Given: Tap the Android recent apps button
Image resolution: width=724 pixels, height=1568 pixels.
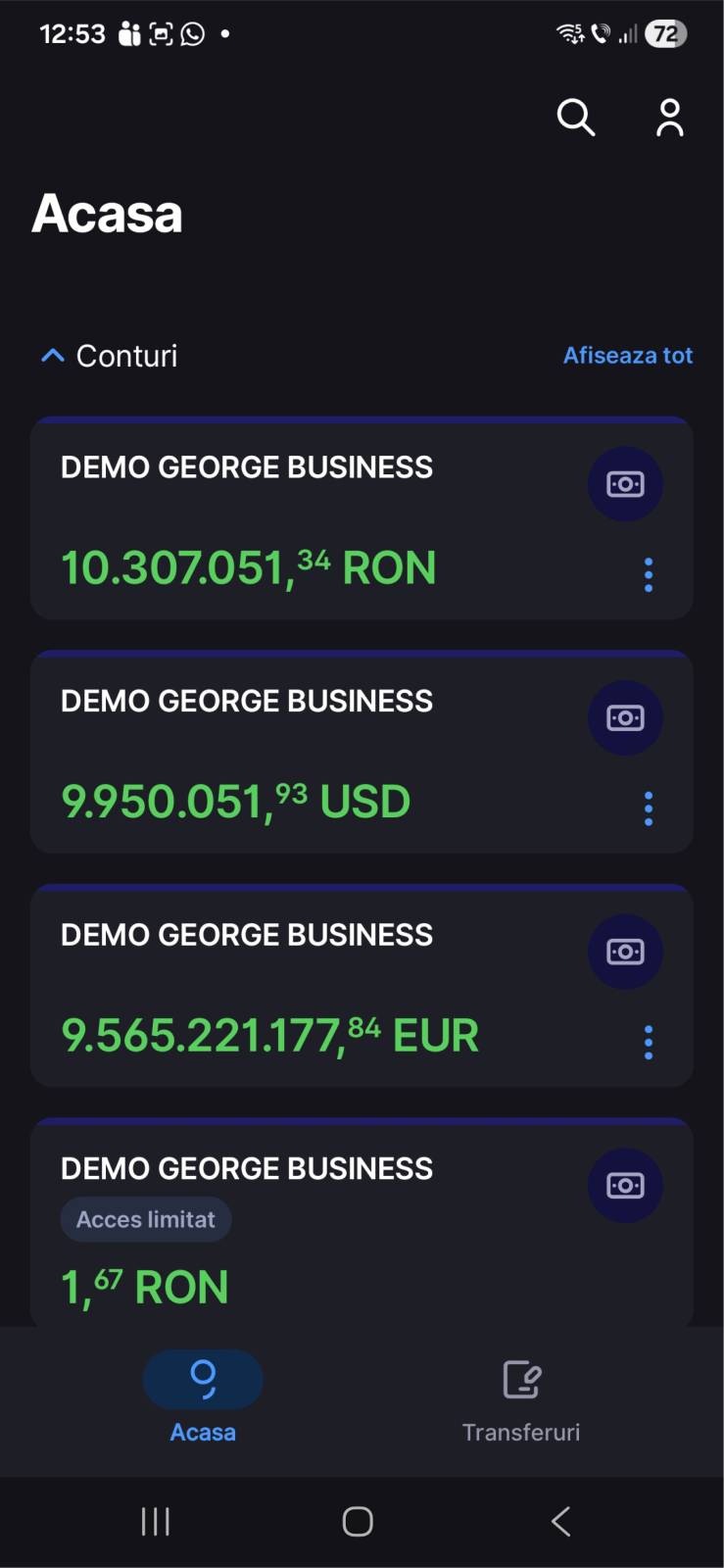Looking at the screenshot, I should click(155, 1521).
